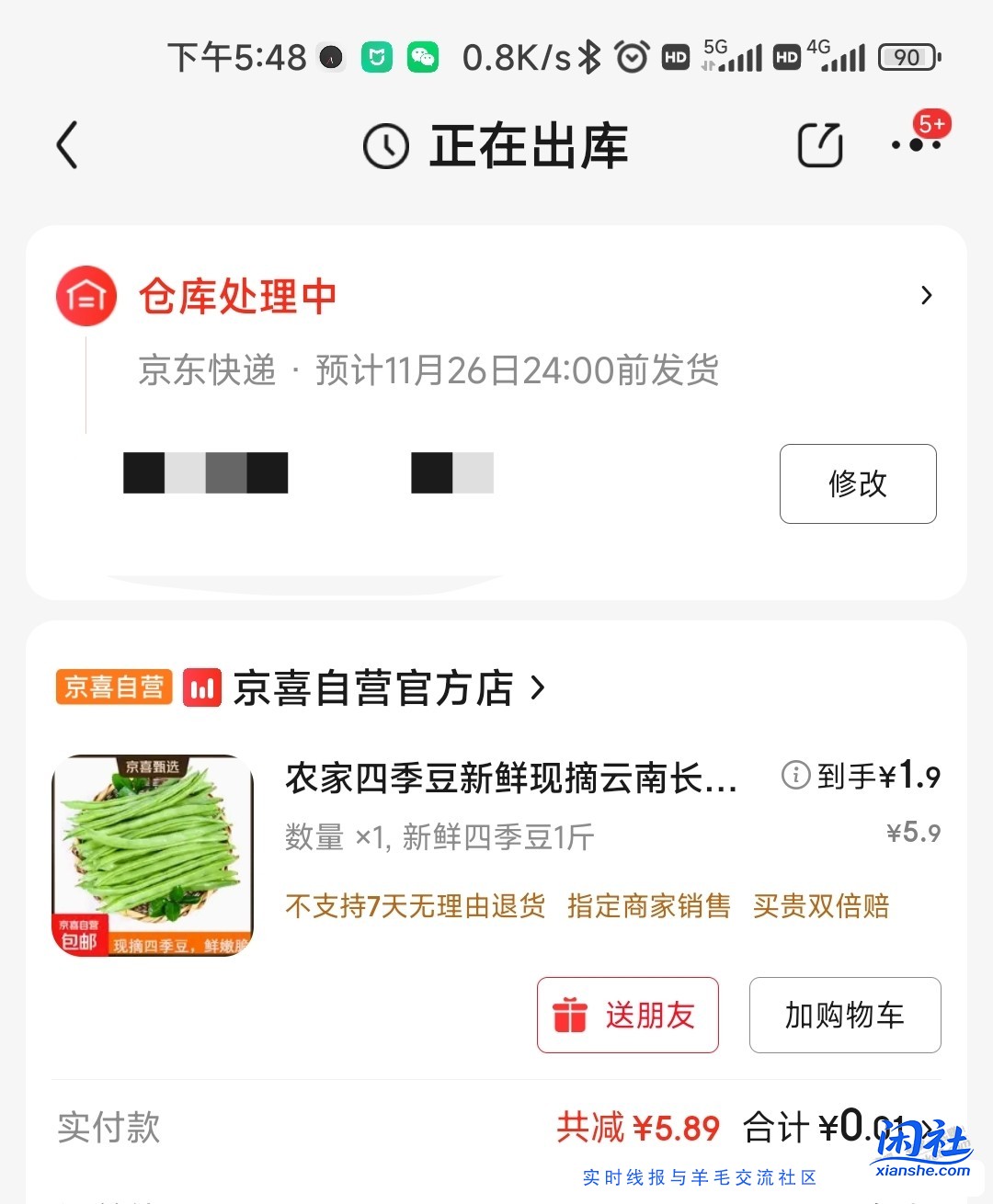Expand the 仓库处理中 shipping detail chevron
Viewport: 993px width, 1204px height.
927,296
